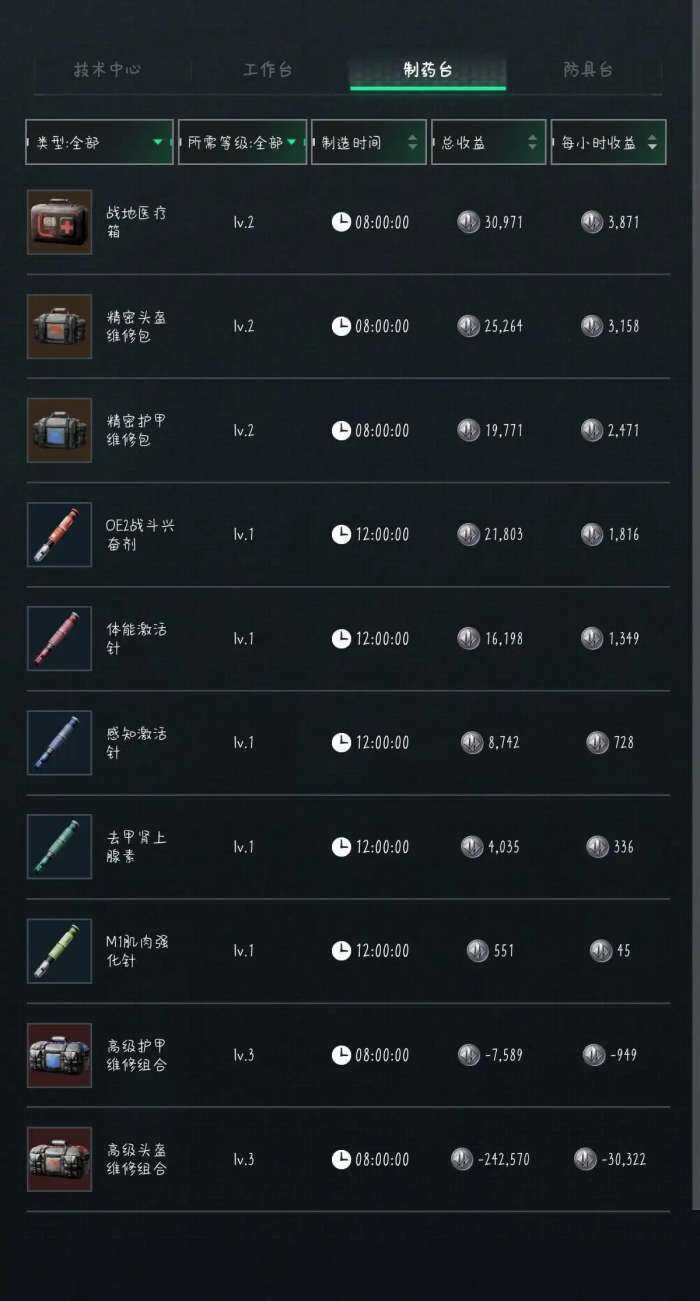Sort the list by 制造时间
700x1301 pixels.
click(x=368, y=143)
